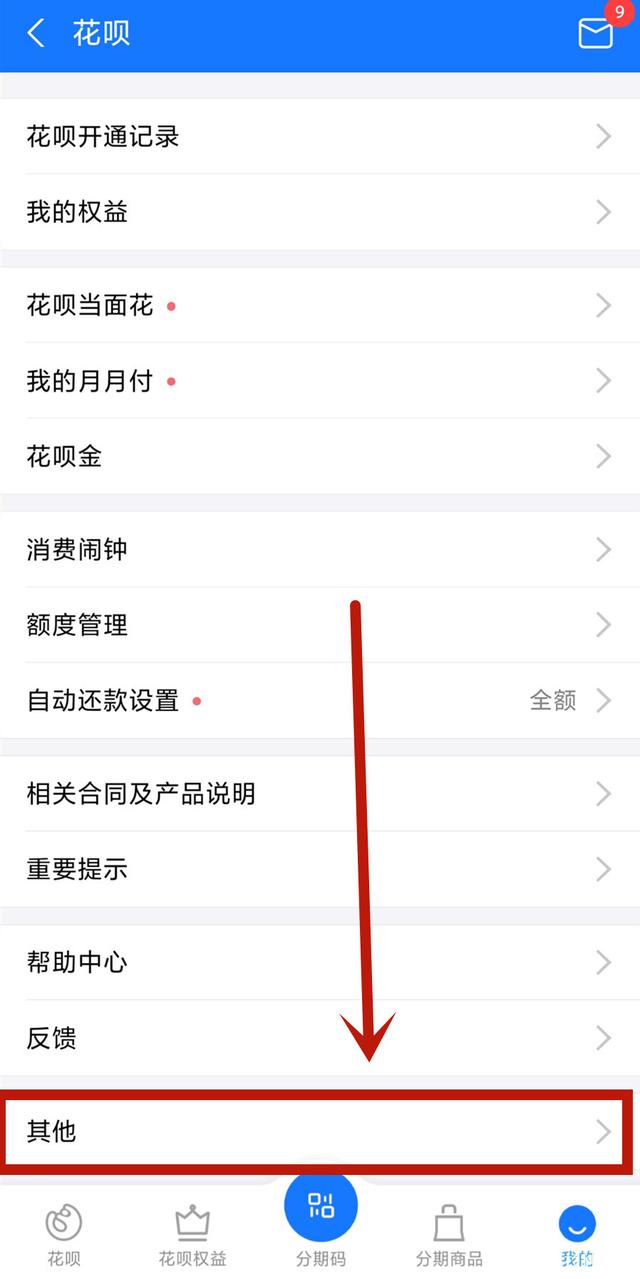Screen dimensions: 640x1279
Task: Select the 我的 tab
Action: (x=577, y=1234)
